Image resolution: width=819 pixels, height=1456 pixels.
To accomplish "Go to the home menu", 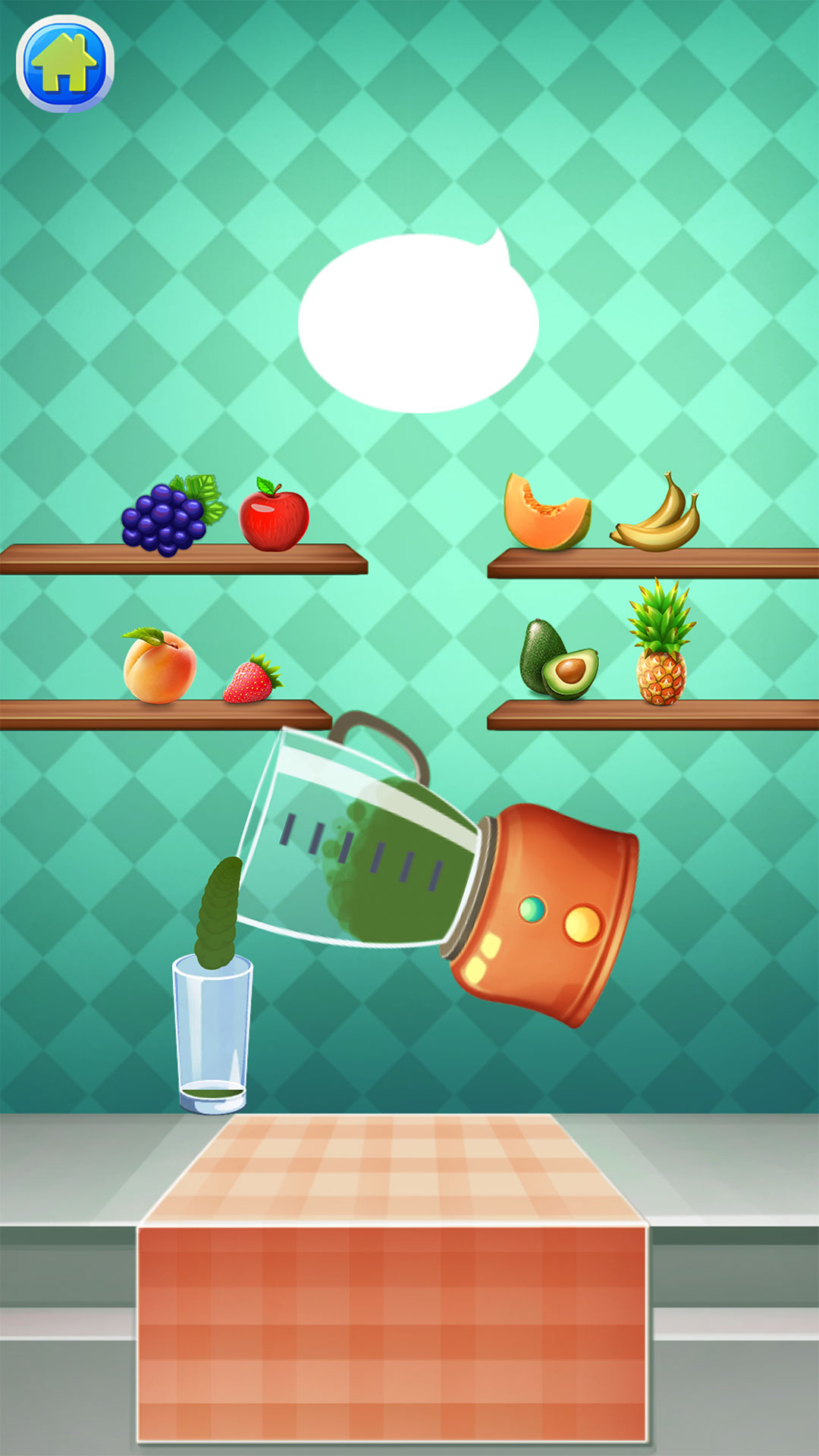I will tap(64, 64).
